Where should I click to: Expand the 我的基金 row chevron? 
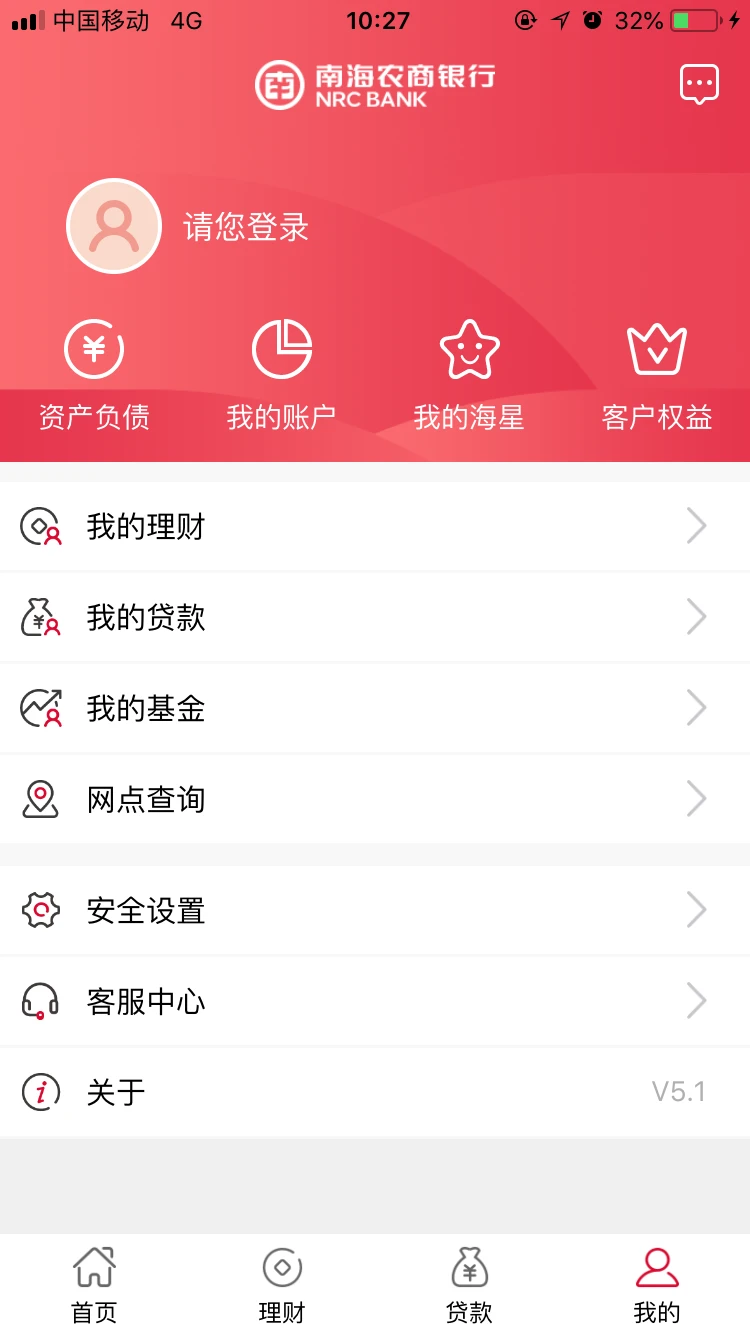[x=697, y=707]
